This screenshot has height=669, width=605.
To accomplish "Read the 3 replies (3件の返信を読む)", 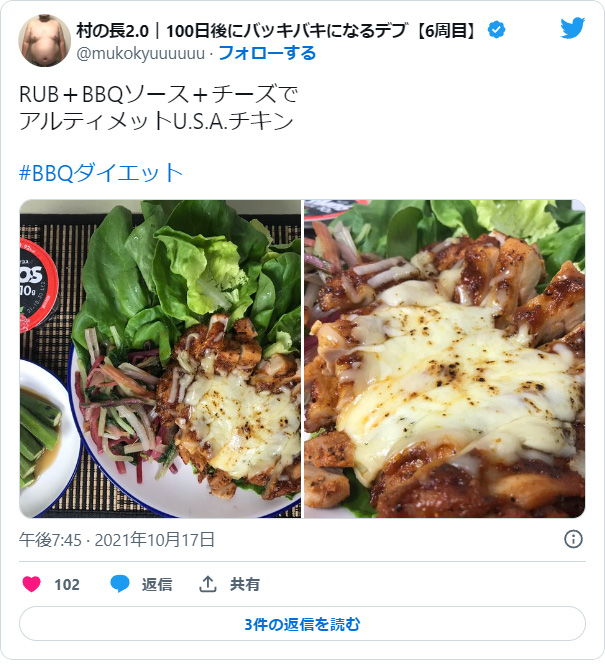I will click(302, 624).
